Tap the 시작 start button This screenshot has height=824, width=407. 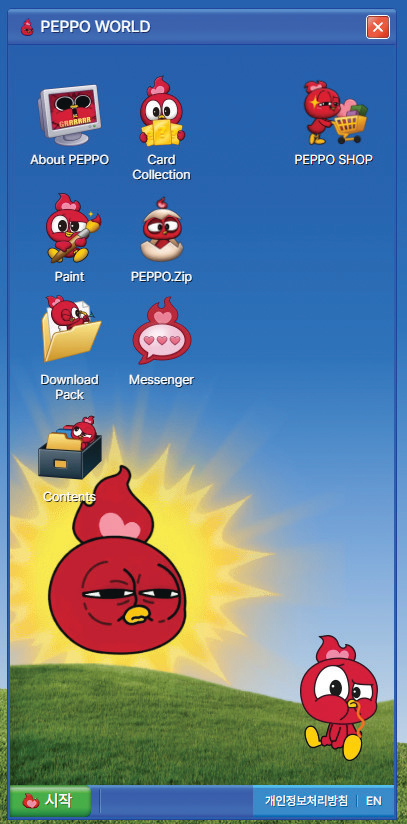point(50,801)
